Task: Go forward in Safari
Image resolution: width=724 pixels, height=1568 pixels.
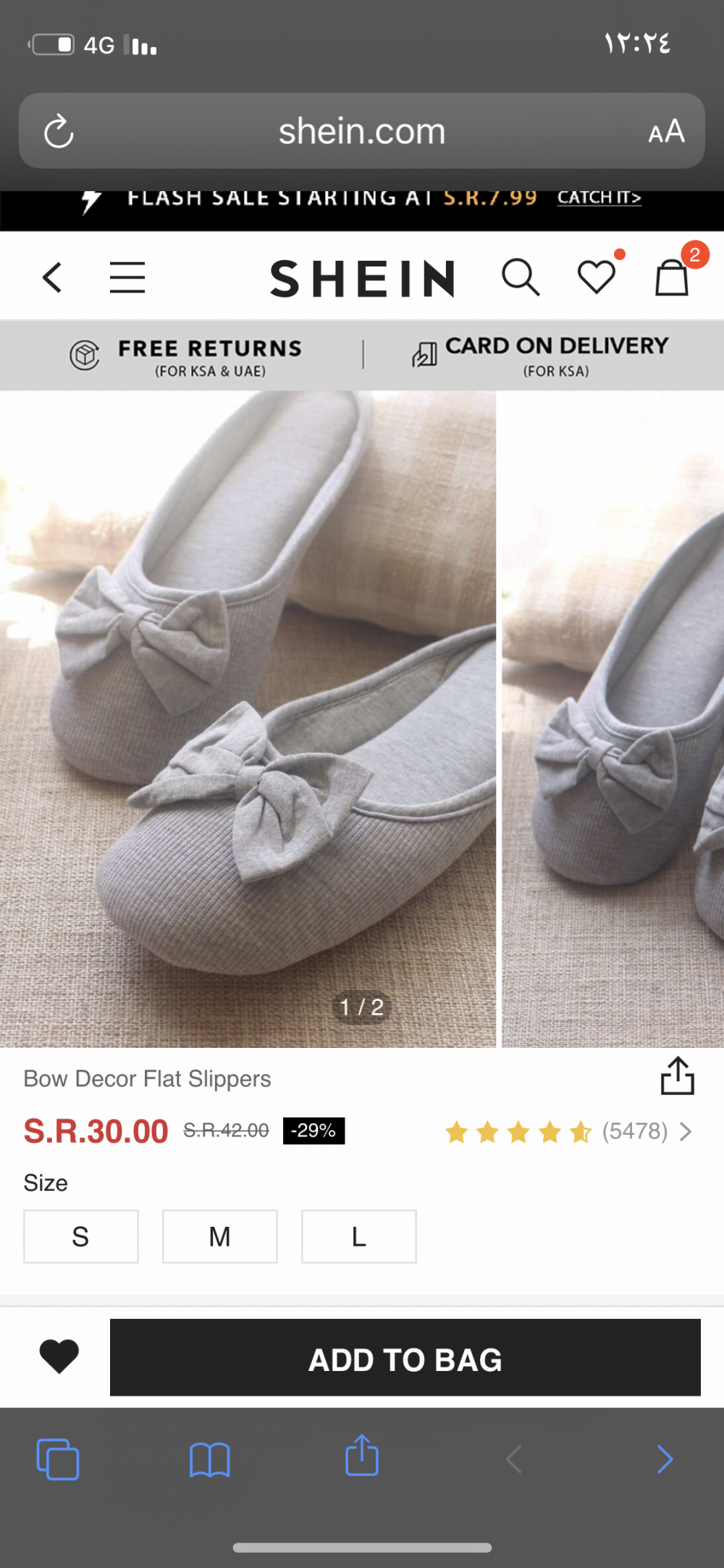Action: 665,1459
